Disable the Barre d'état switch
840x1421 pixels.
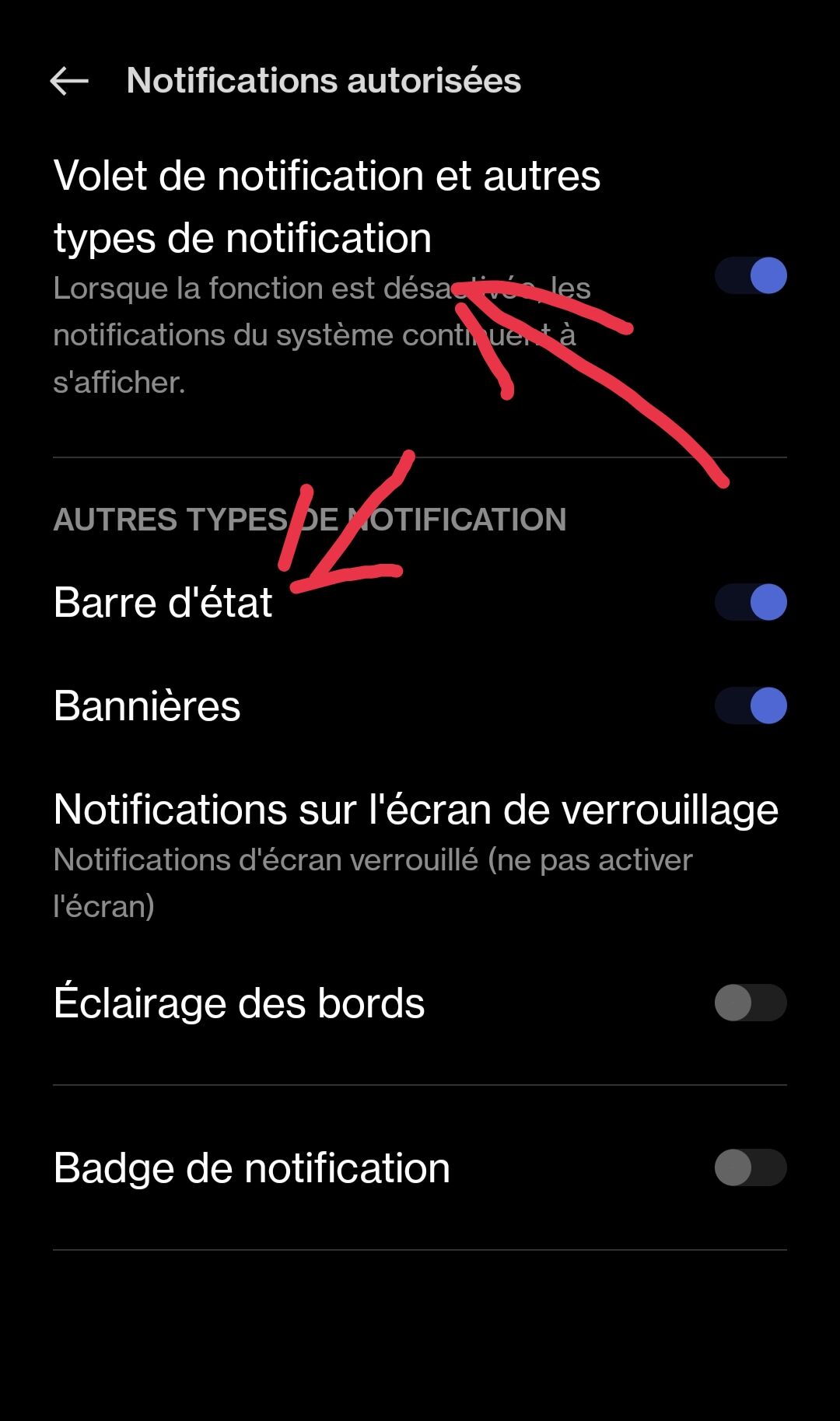(x=751, y=602)
